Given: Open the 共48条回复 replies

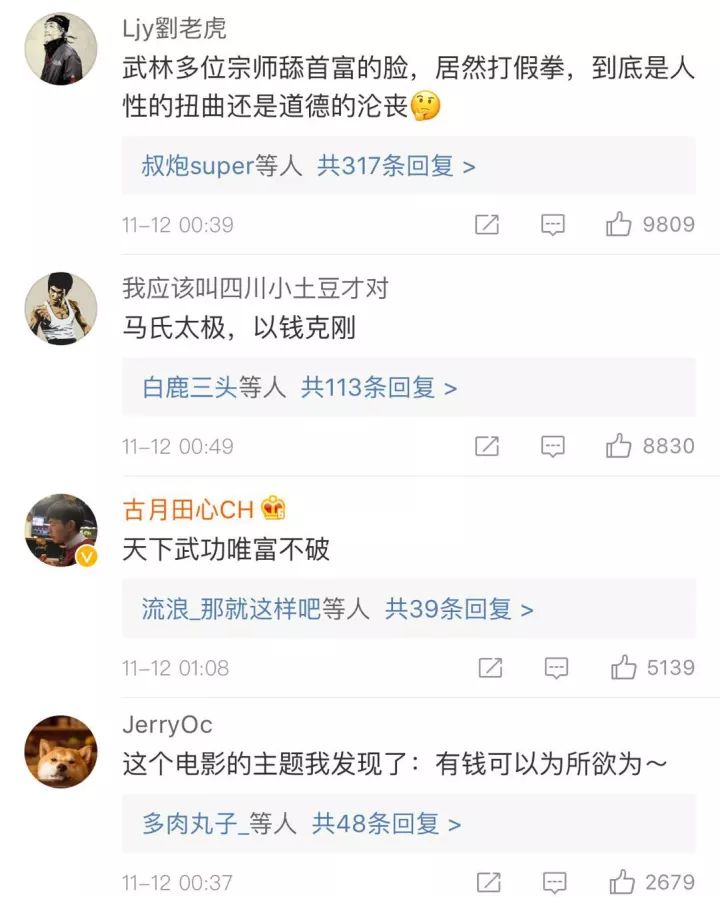Looking at the screenshot, I should [386, 824].
